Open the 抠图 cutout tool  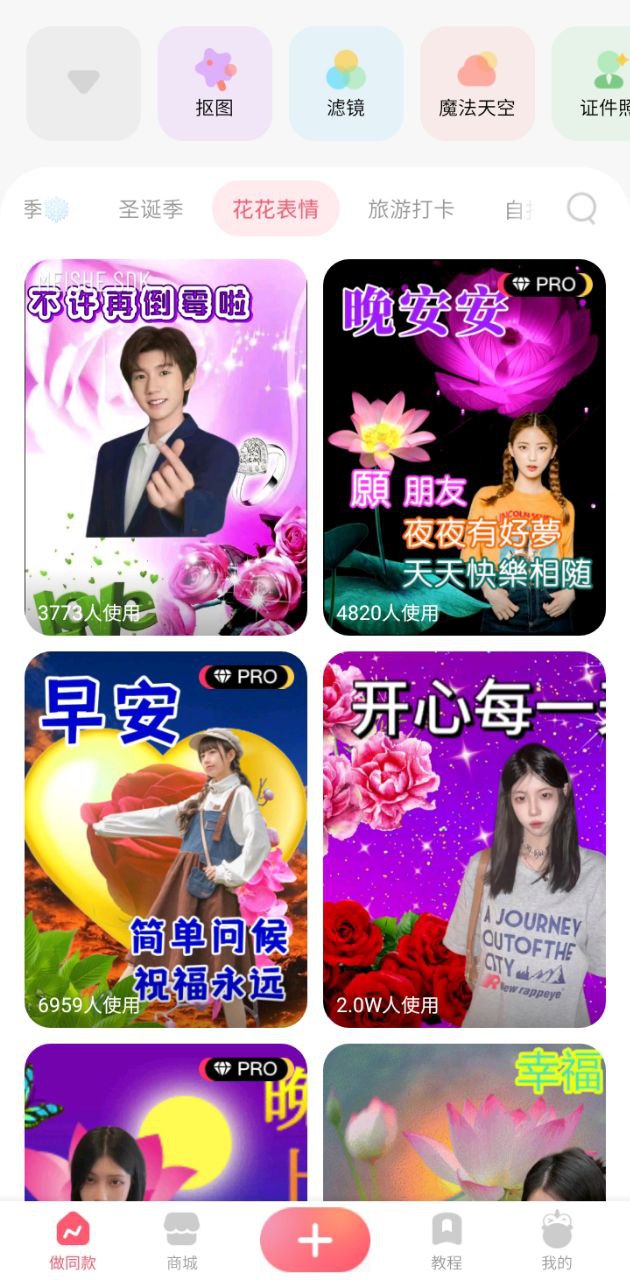click(x=214, y=83)
